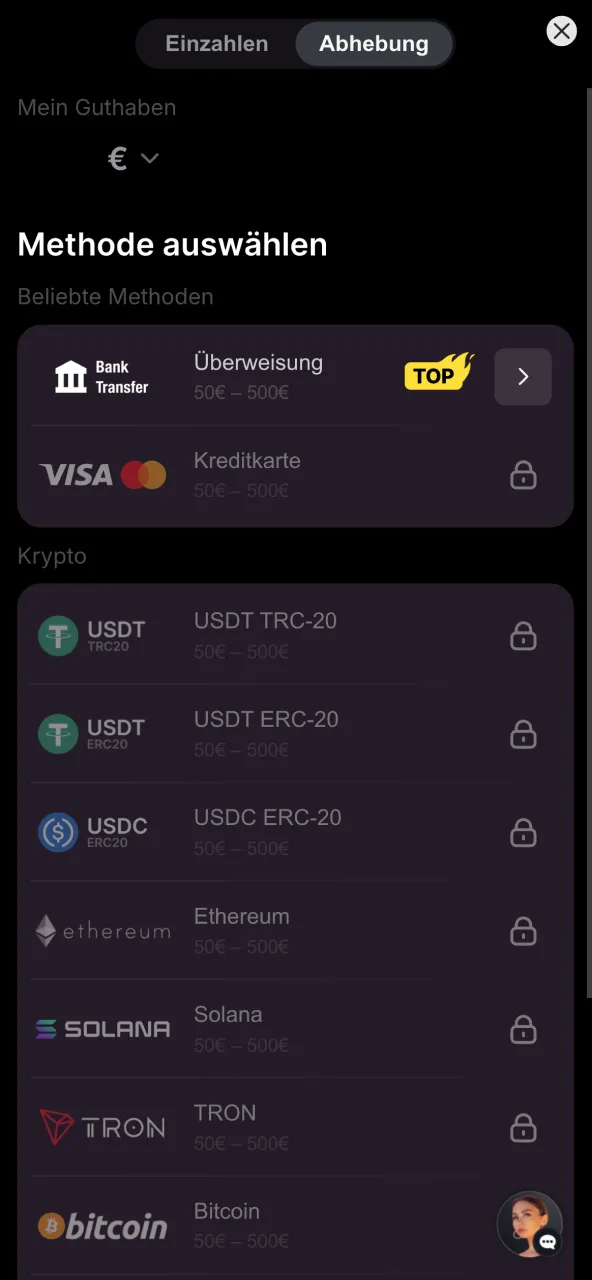Open the live support chat bubble
The width and height of the screenshot is (592, 1280).
(x=530, y=1224)
